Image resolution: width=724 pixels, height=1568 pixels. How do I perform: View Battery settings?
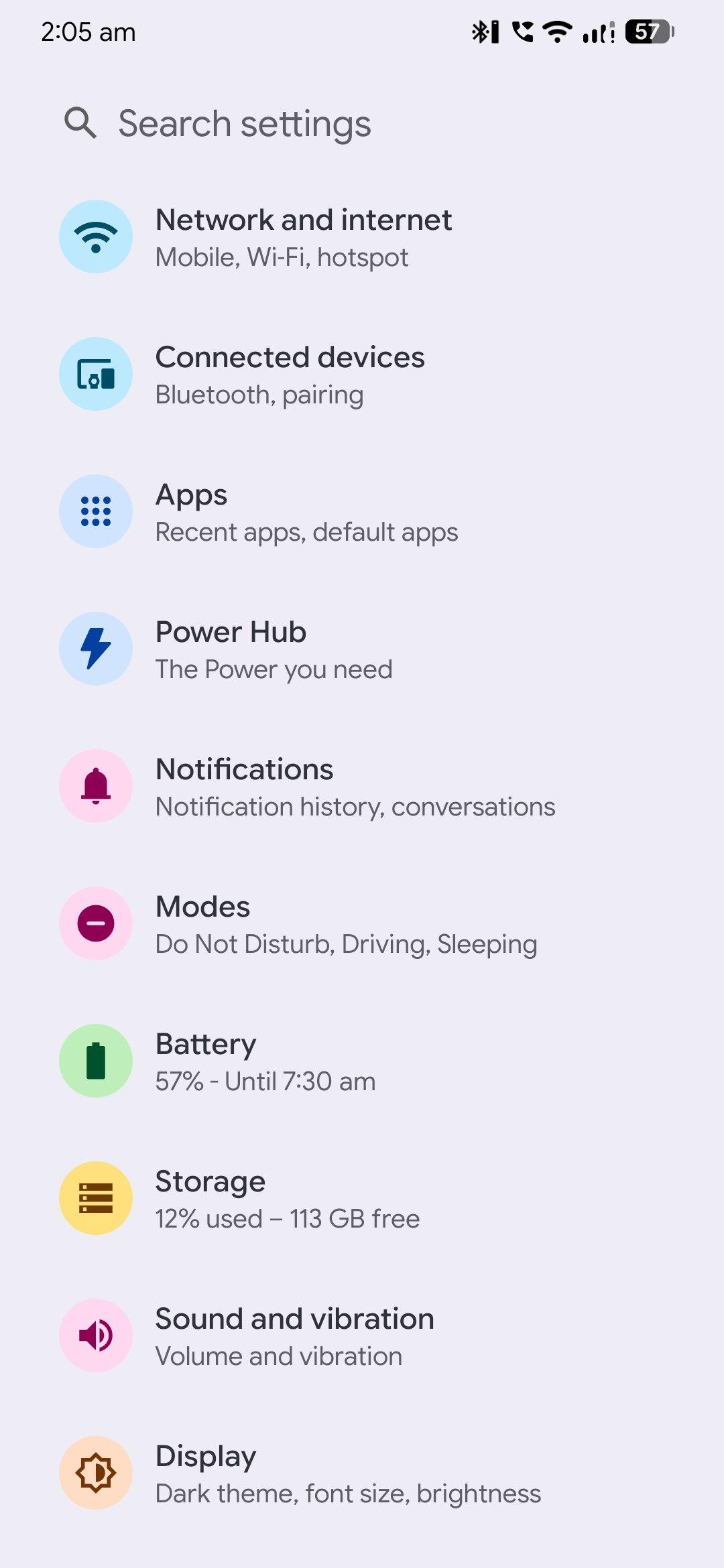click(265, 1061)
